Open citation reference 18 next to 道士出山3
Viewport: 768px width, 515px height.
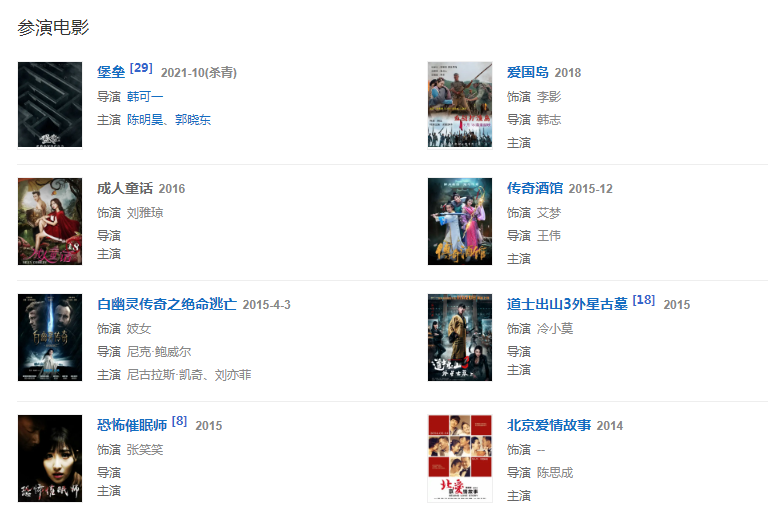(644, 300)
